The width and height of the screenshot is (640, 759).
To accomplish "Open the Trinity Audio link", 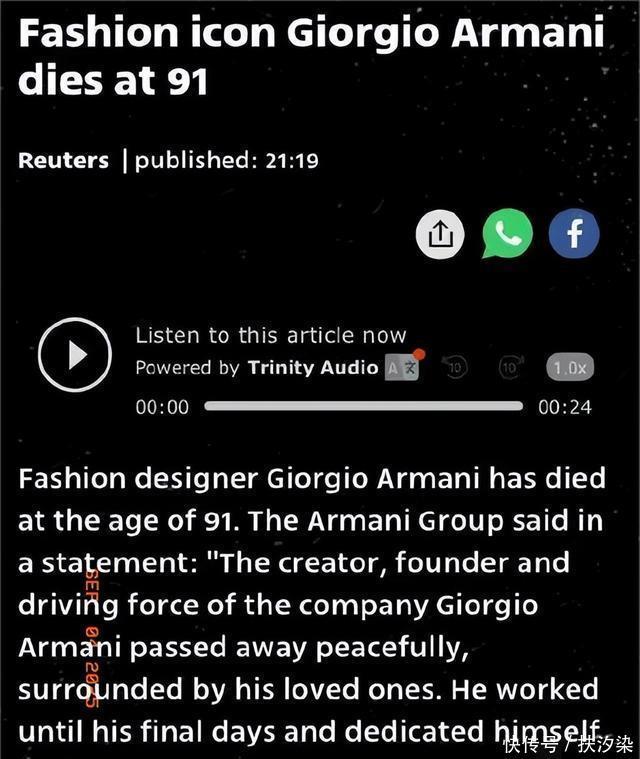I will (312, 368).
